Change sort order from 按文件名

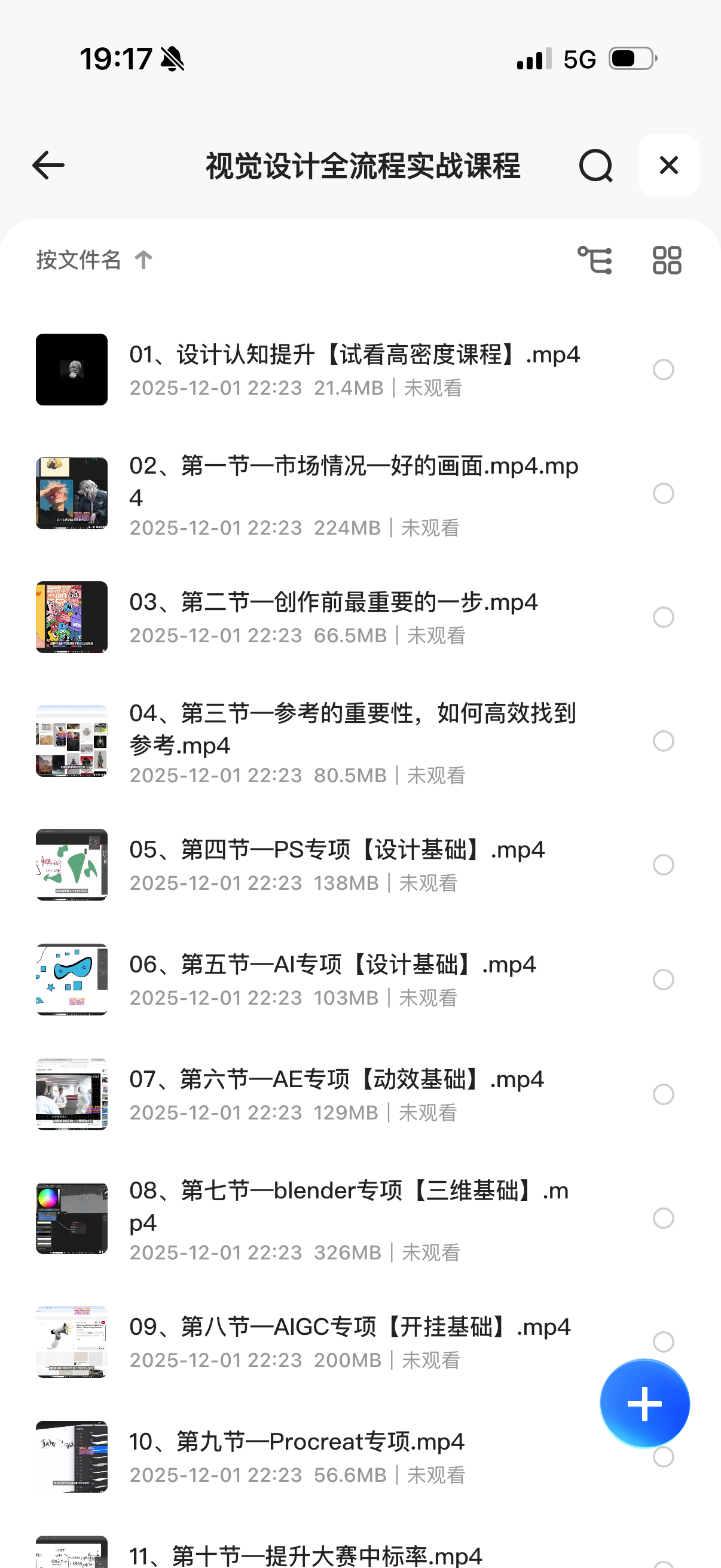click(94, 260)
